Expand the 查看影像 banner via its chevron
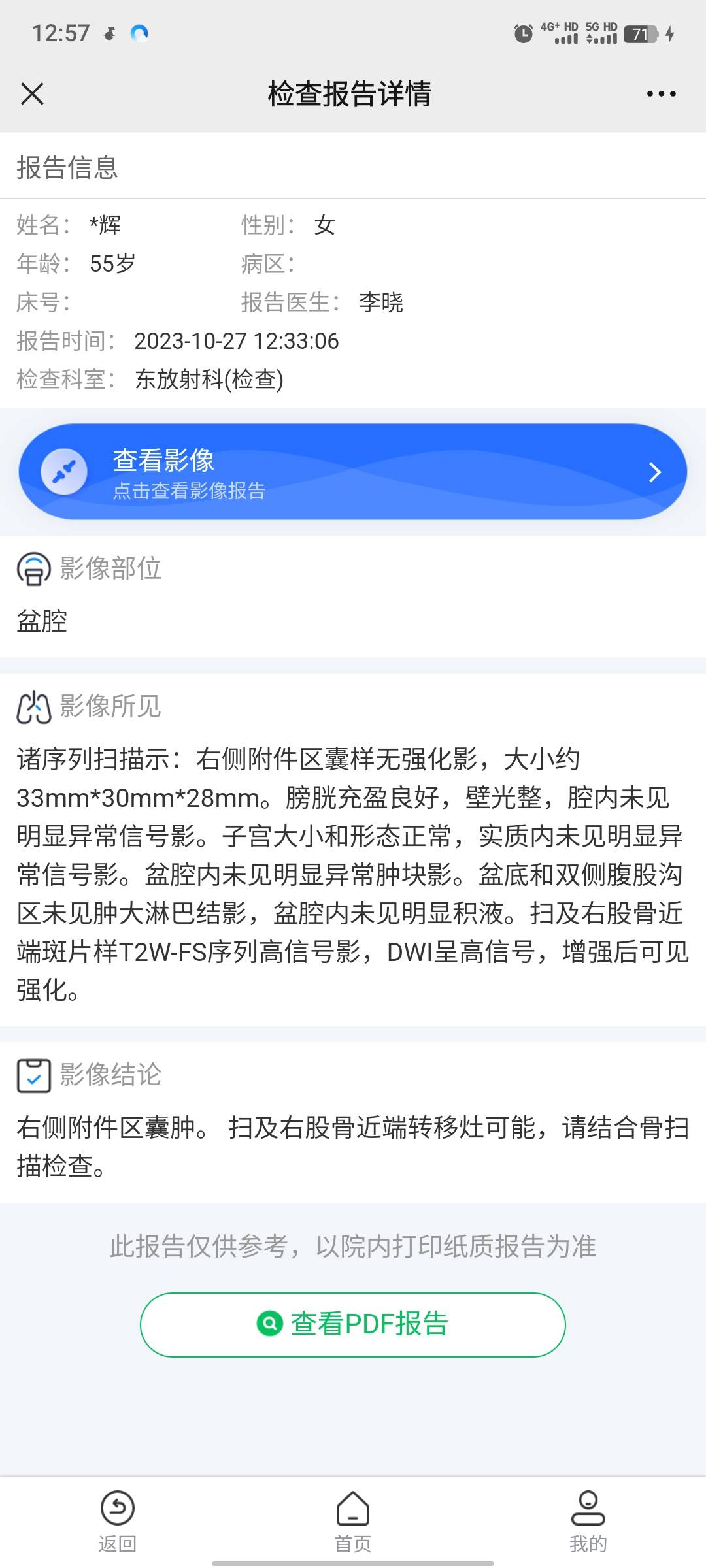Viewport: 706px width, 1568px height. point(654,472)
